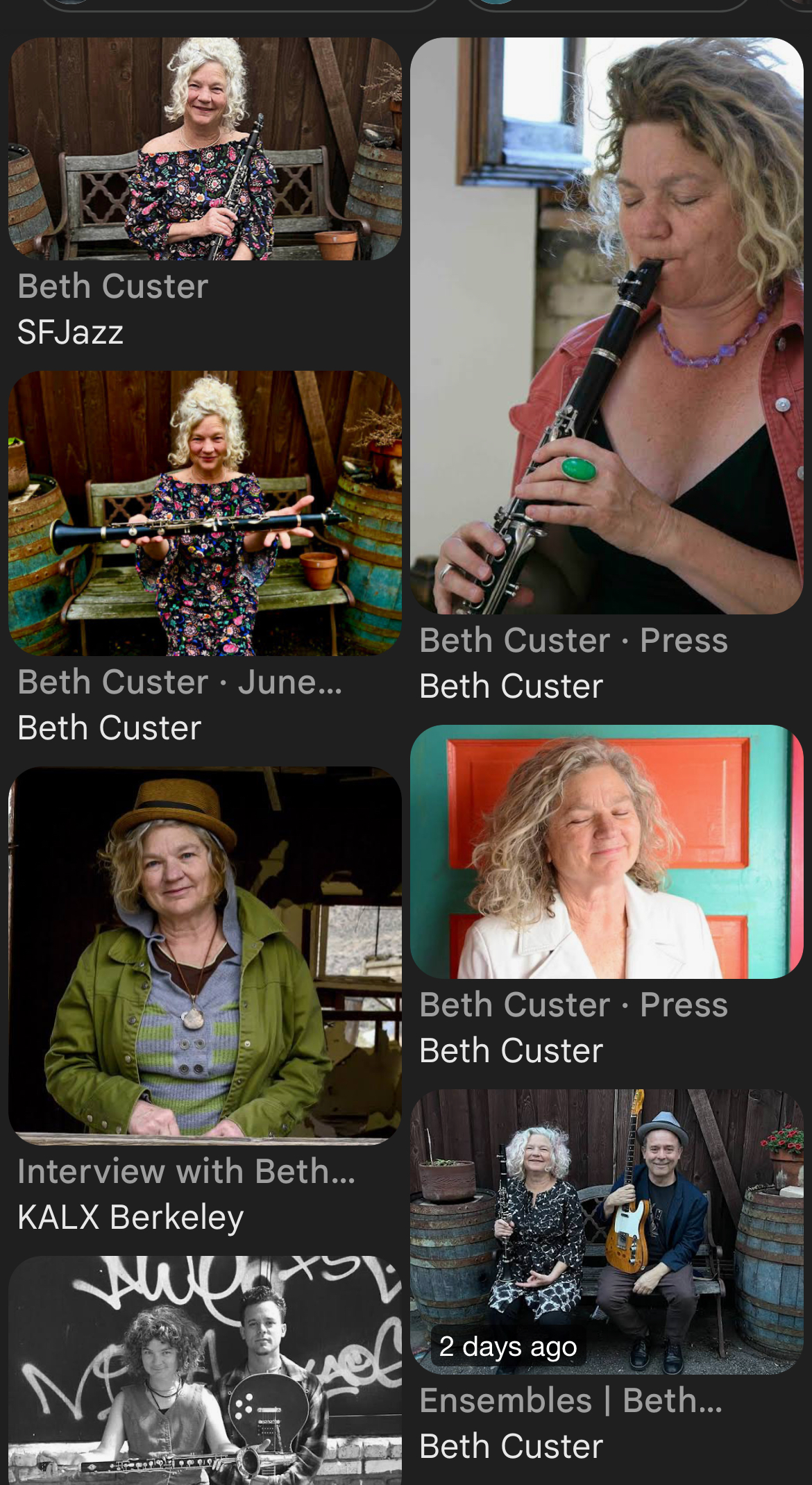Viewport: 812px width, 1485px height.
Task: Open the Press photo with orange door
Action: pos(607,851)
